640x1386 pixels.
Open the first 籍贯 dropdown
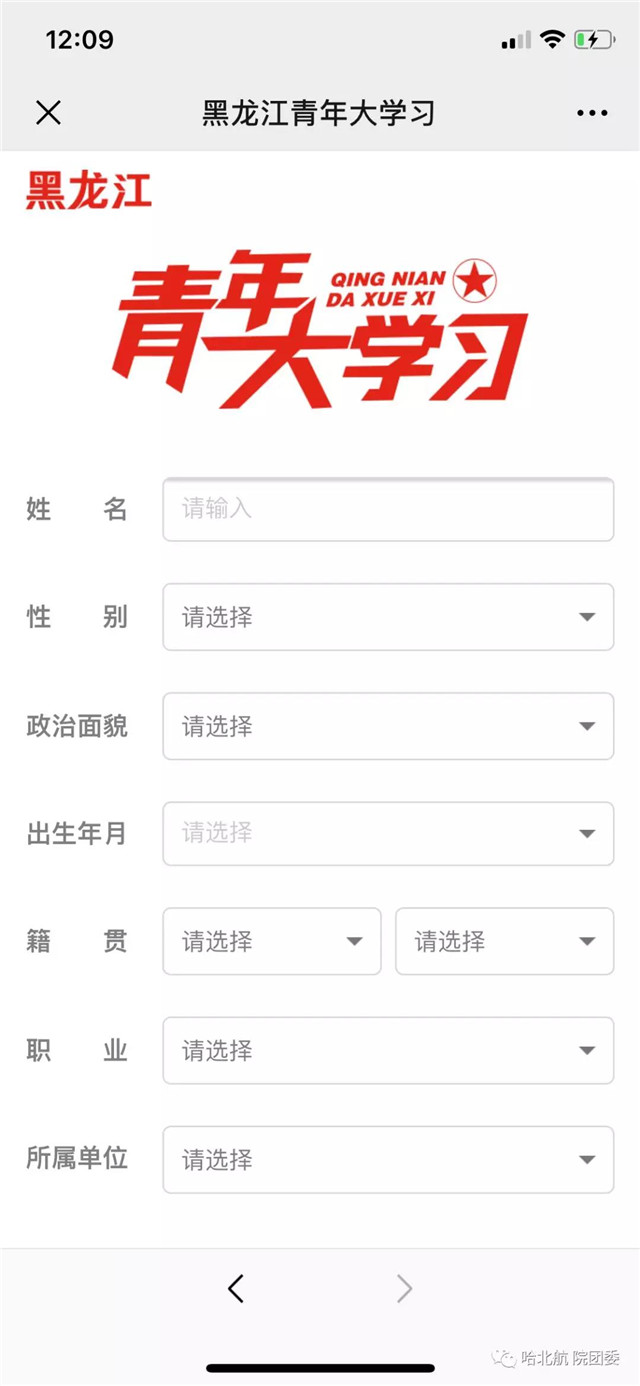click(272, 941)
